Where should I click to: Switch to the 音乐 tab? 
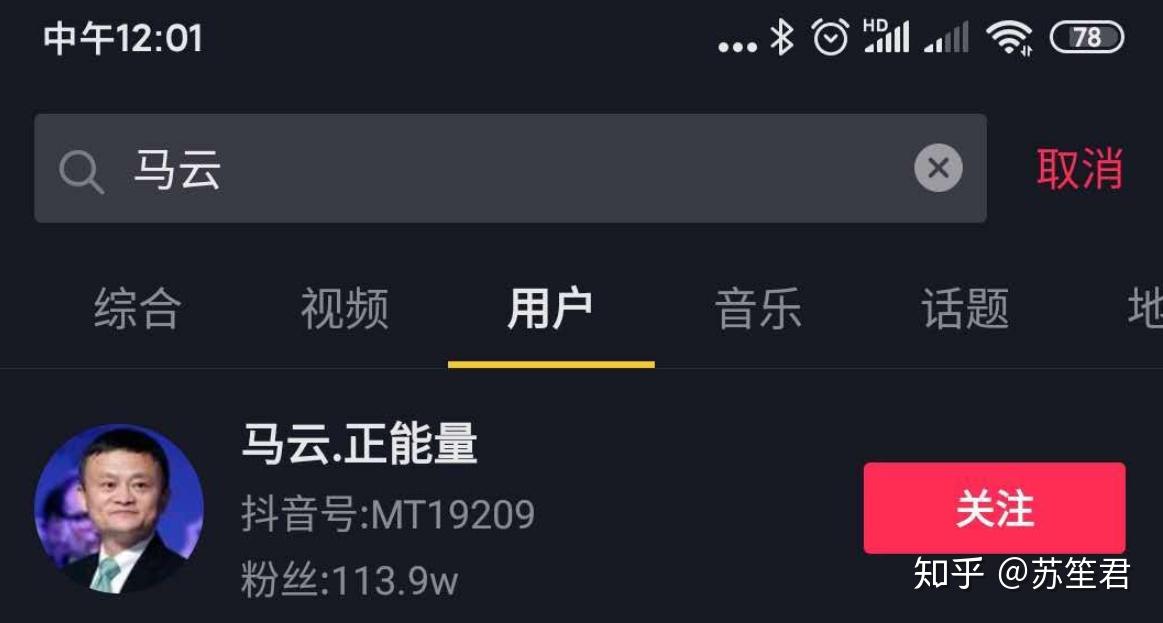click(x=758, y=309)
